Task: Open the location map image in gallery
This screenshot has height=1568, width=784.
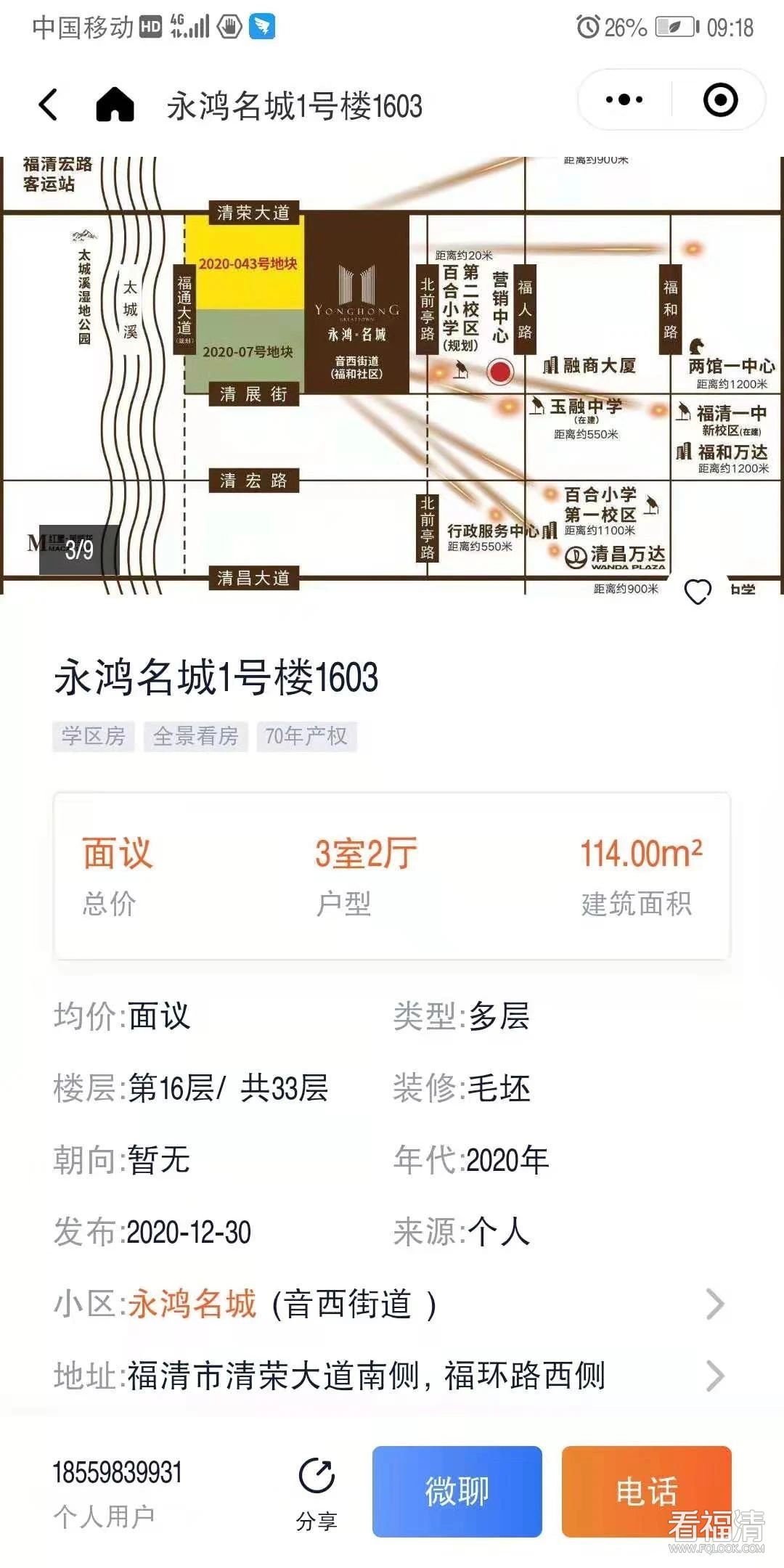Action: pyautogui.click(x=392, y=374)
